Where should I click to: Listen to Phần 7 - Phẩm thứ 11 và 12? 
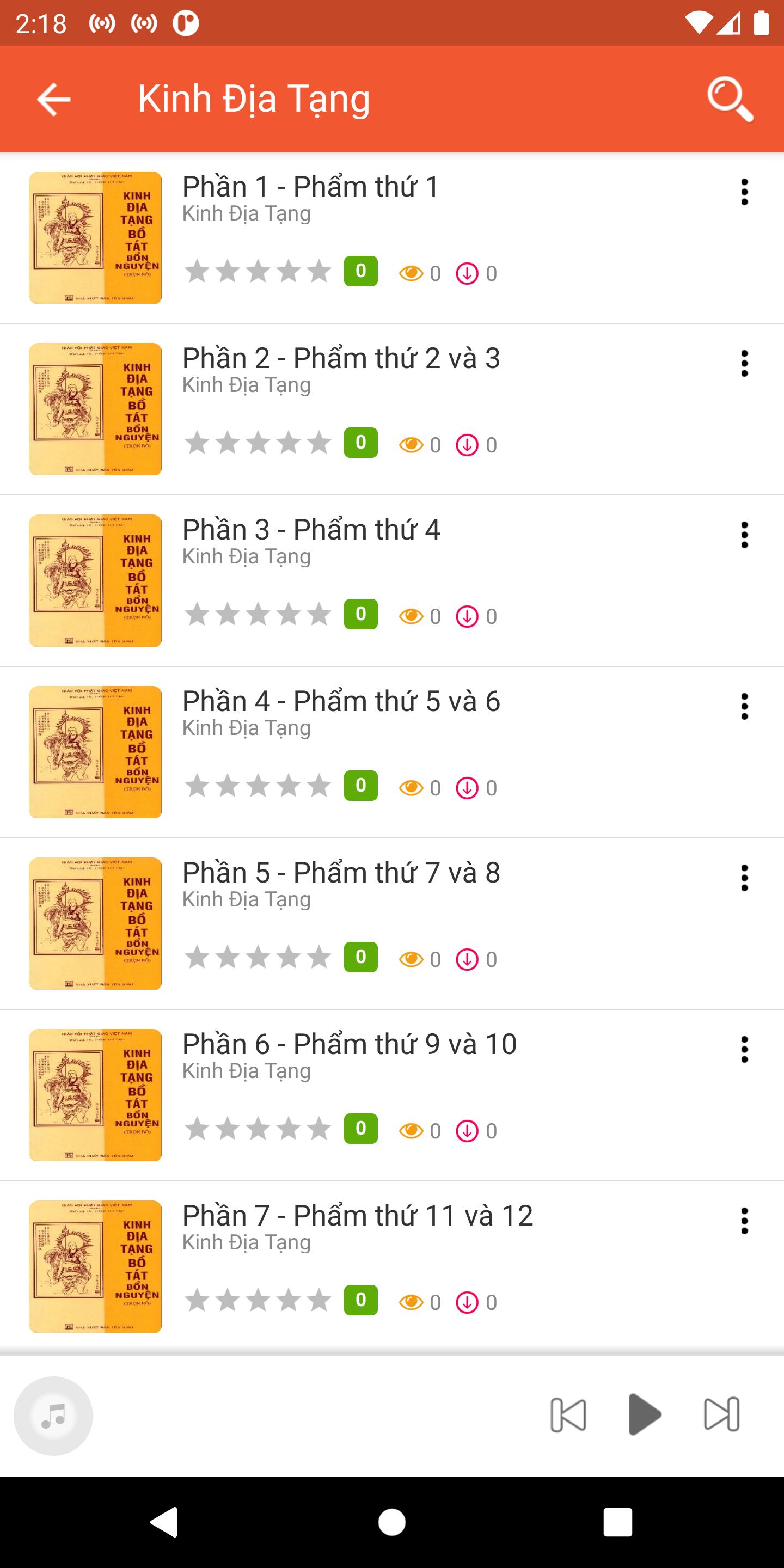click(357, 1217)
